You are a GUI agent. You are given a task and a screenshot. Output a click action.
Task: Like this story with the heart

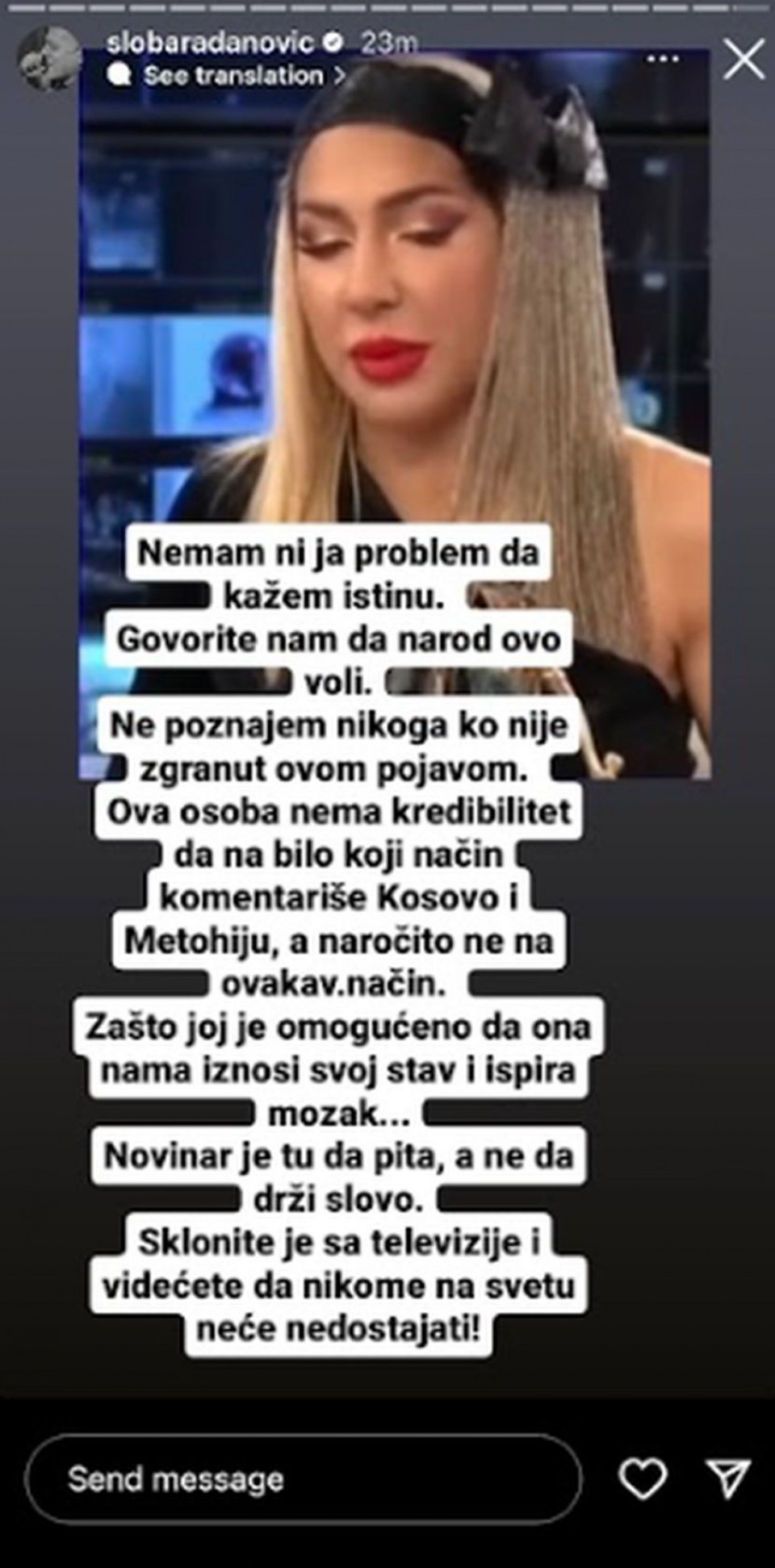pyautogui.click(x=642, y=1478)
